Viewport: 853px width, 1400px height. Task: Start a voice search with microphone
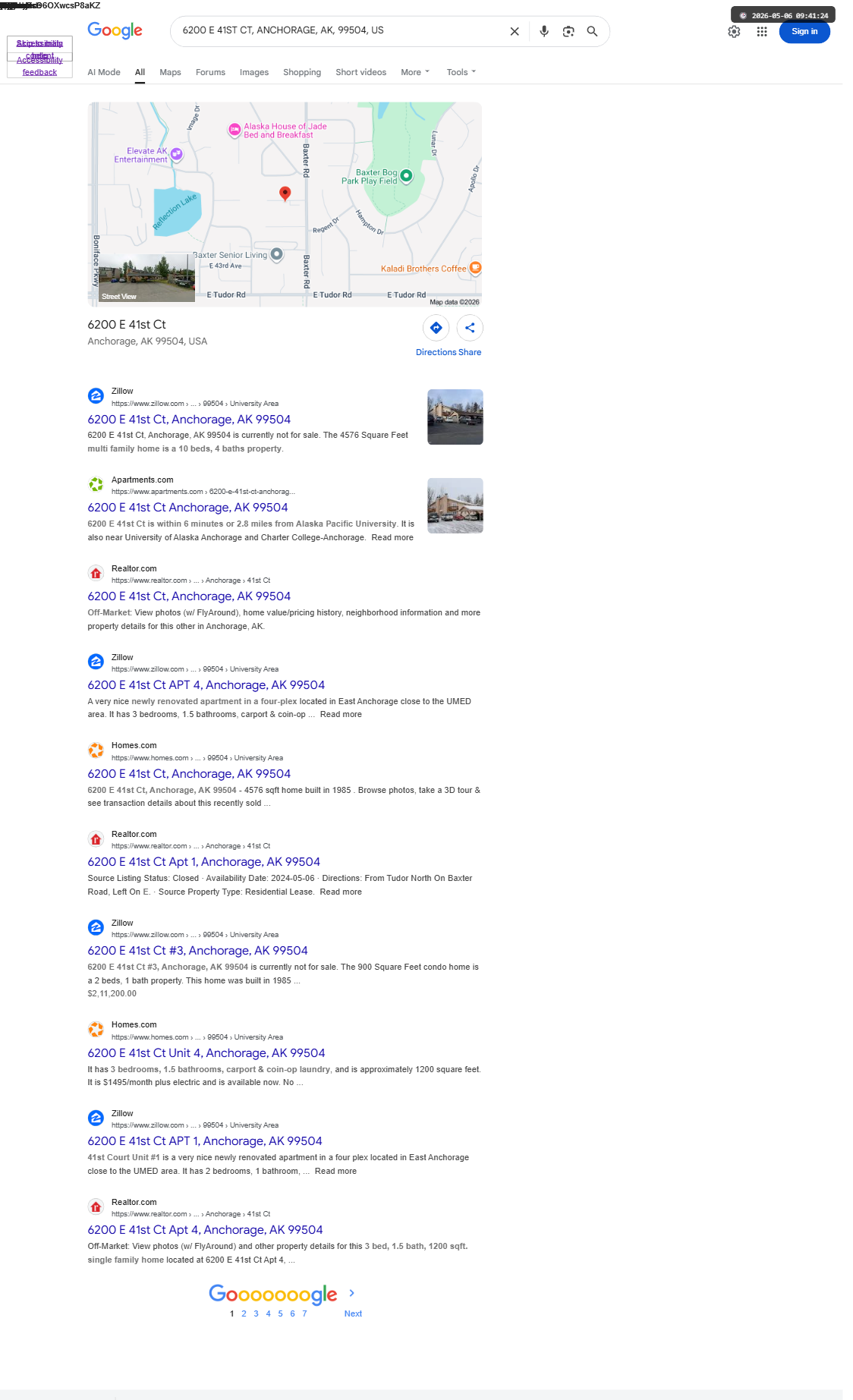coord(544,31)
